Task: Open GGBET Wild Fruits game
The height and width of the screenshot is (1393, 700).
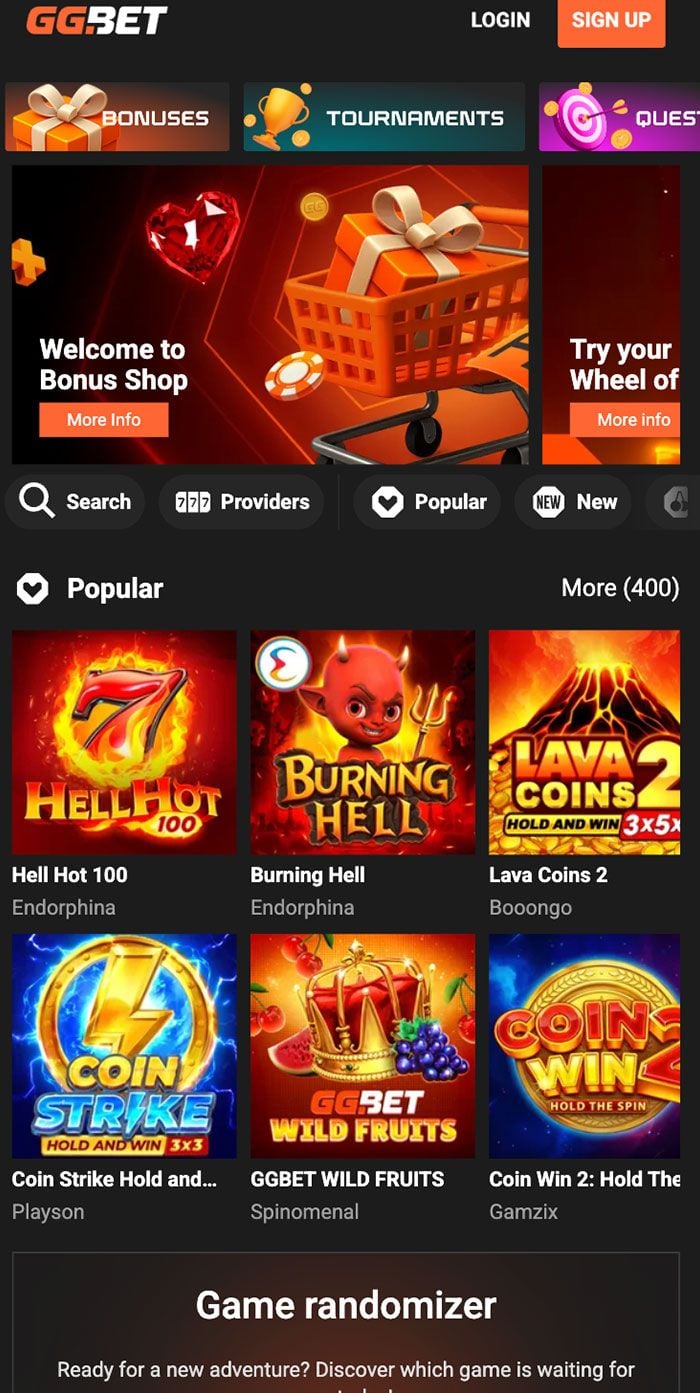Action: [x=362, y=1045]
